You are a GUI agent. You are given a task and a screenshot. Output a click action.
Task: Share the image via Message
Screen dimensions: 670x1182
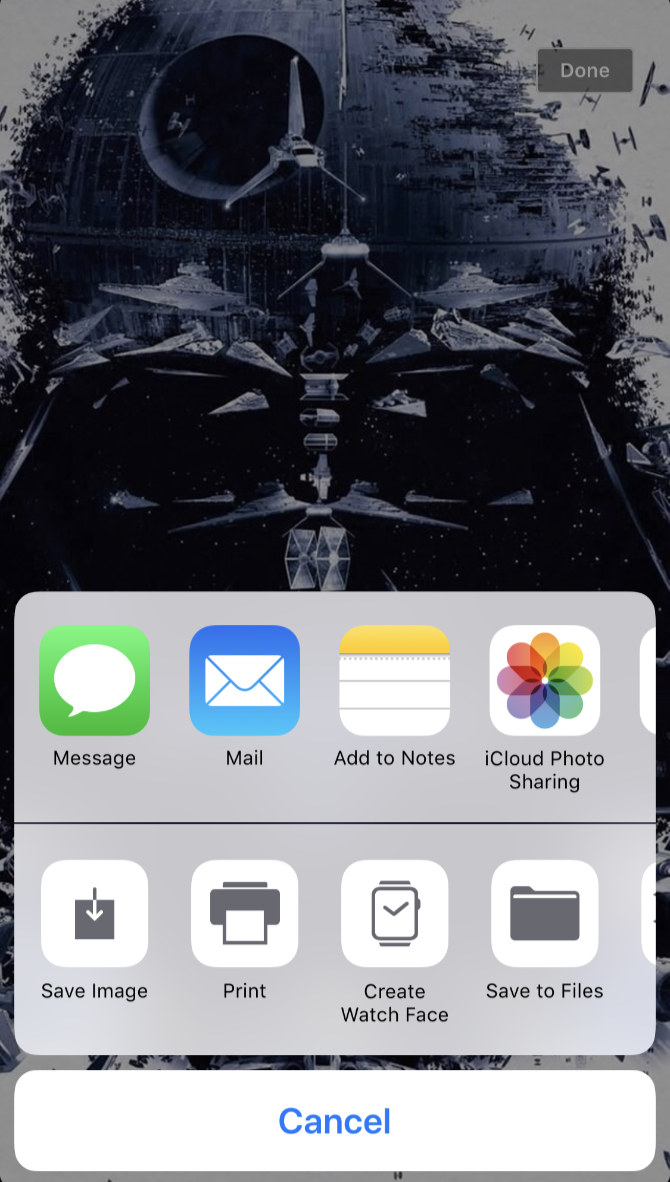[94, 681]
